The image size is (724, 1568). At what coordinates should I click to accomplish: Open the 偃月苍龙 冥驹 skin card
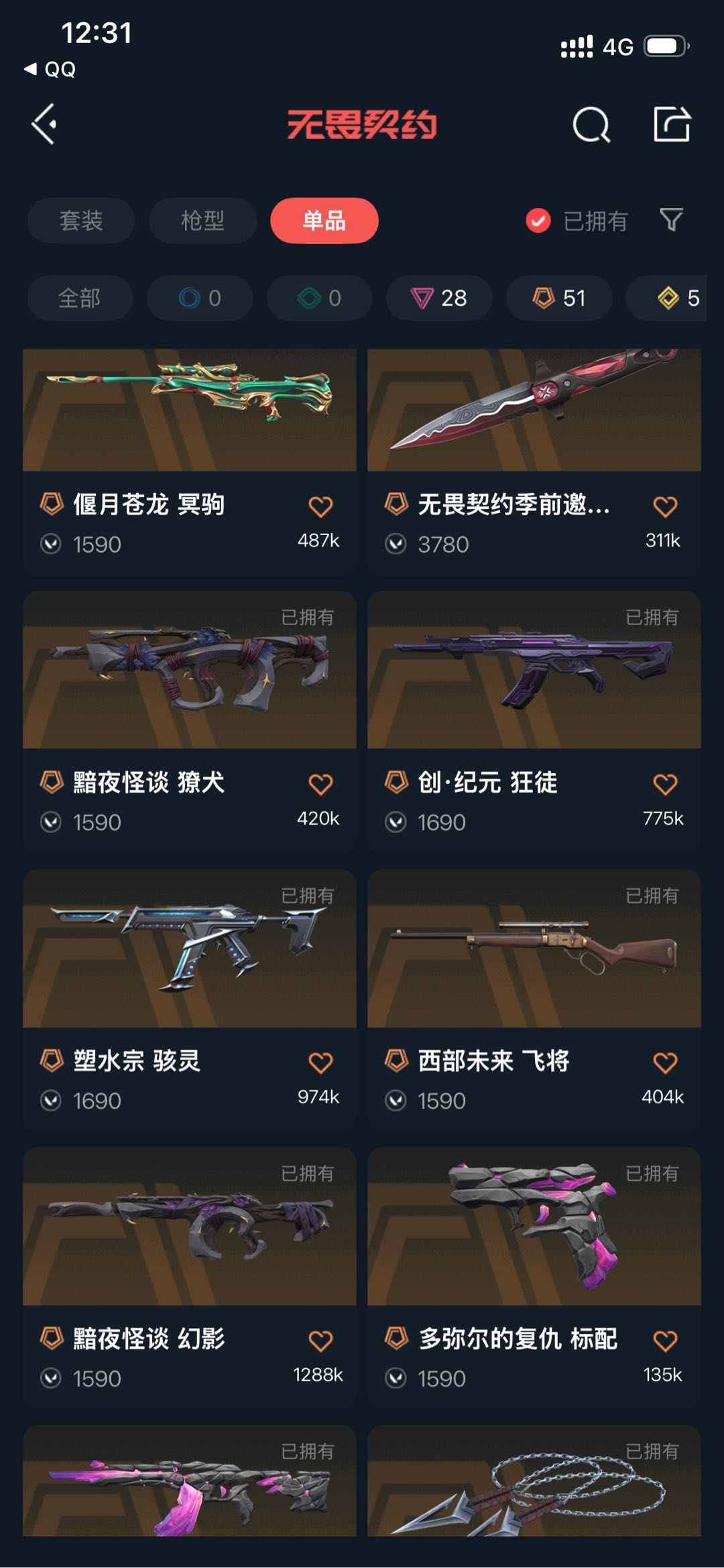tap(190, 461)
